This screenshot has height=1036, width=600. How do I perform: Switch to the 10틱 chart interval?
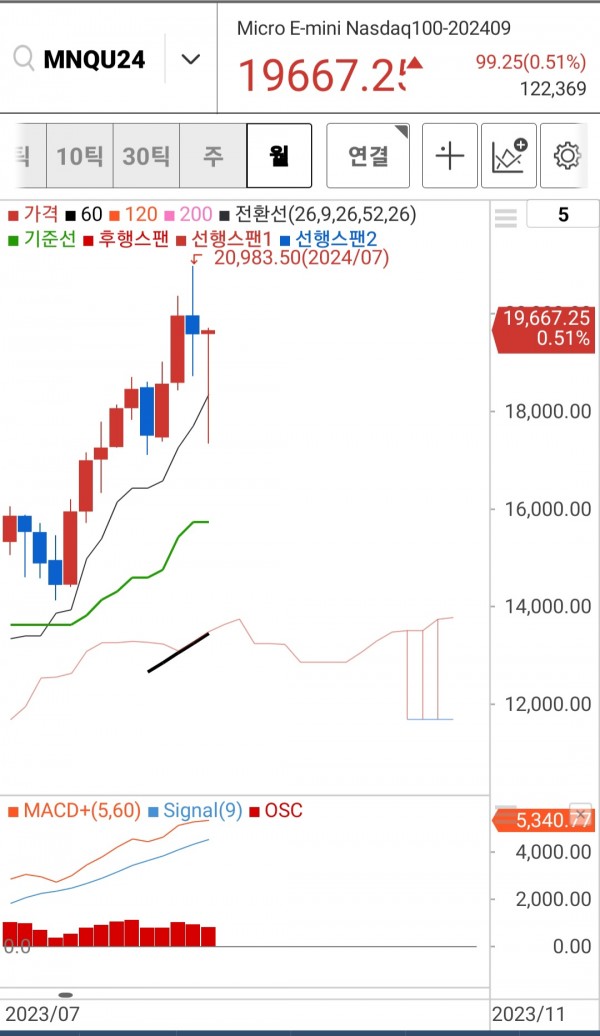pos(80,156)
